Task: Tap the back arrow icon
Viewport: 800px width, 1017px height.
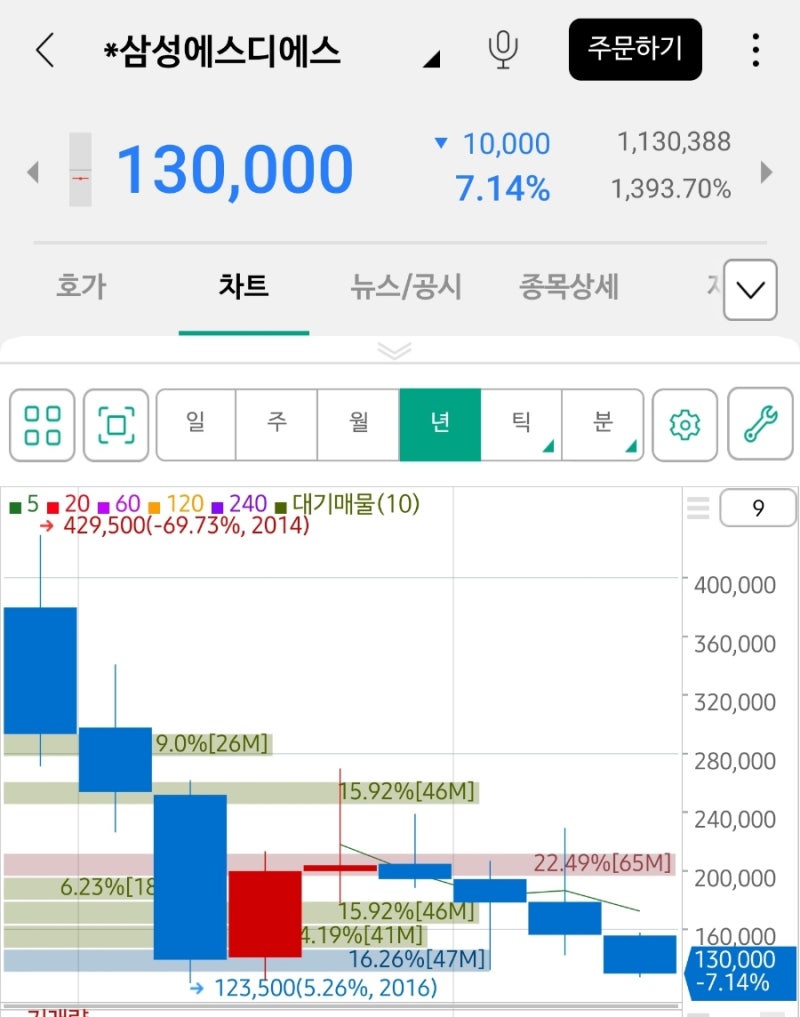Action: pyautogui.click(x=43, y=49)
